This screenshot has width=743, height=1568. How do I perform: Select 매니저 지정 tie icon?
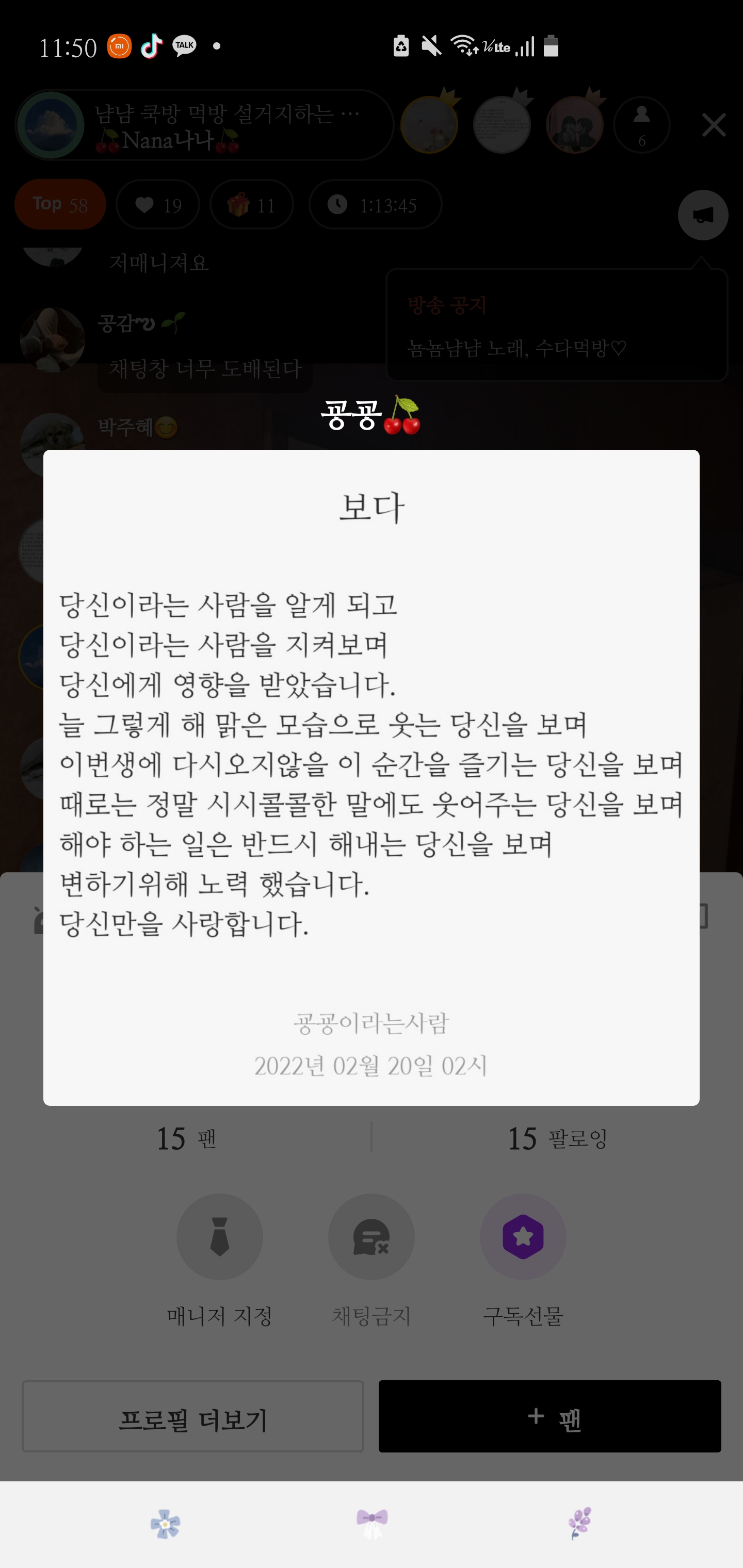tap(219, 1237)
